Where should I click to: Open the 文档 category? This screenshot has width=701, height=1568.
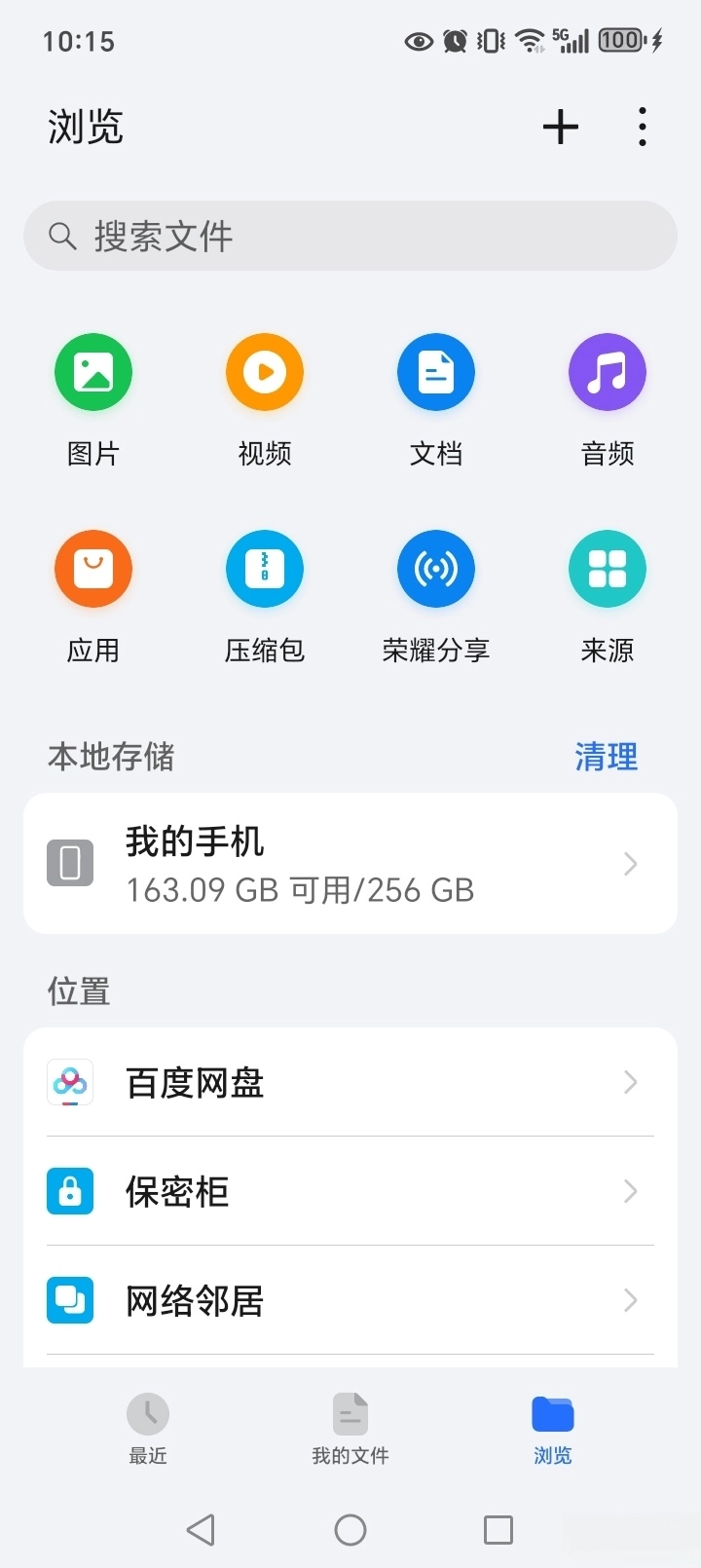(436, 373)
